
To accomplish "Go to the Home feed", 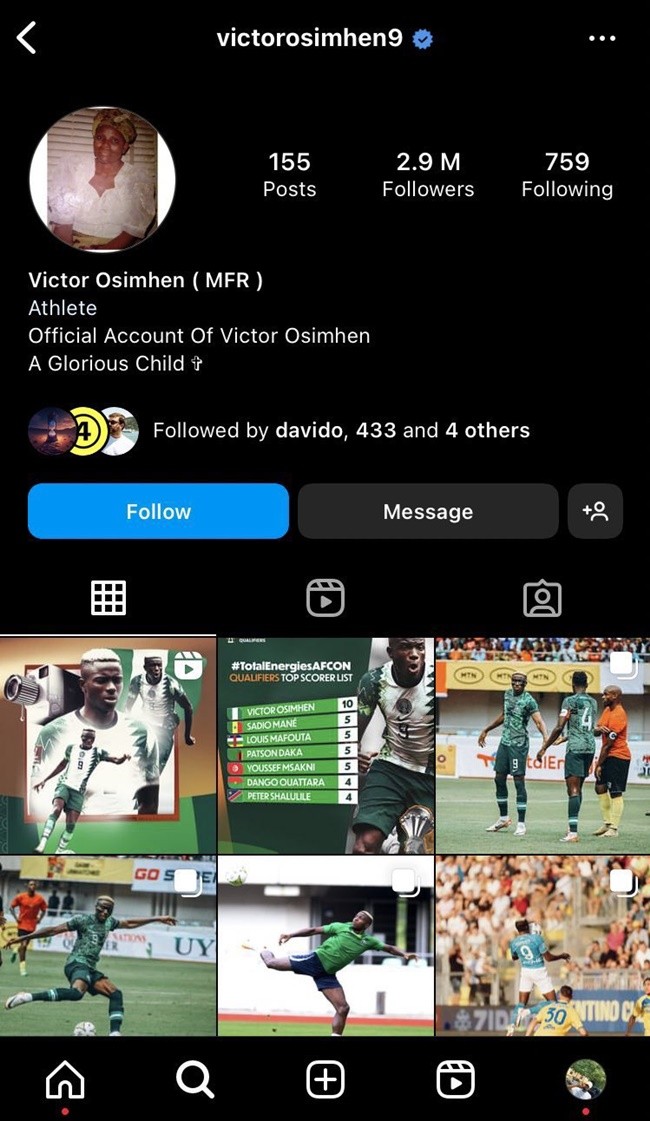I will (65, 1080).
